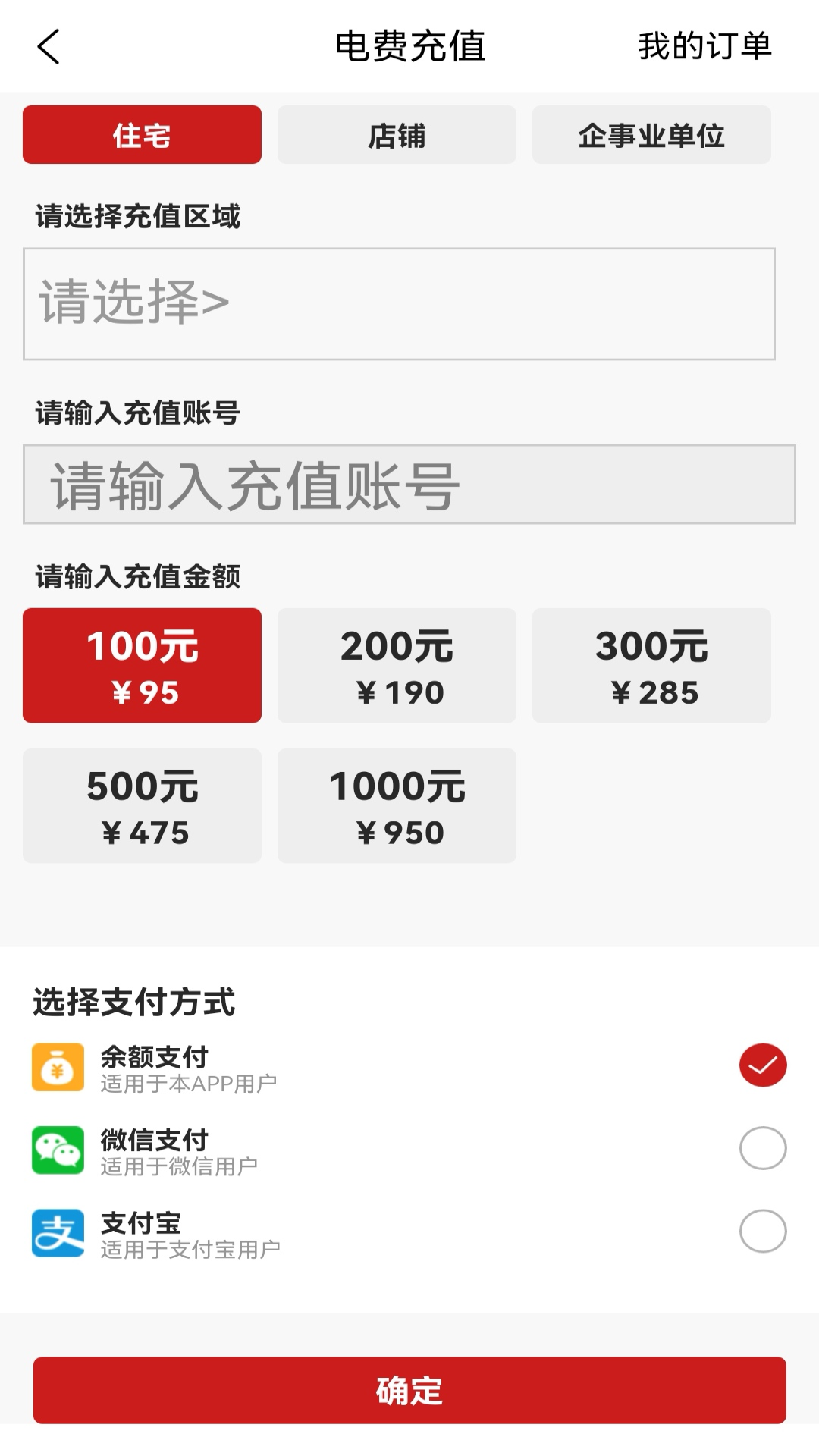Switch to the 店铺 tab

coord(397,135)
